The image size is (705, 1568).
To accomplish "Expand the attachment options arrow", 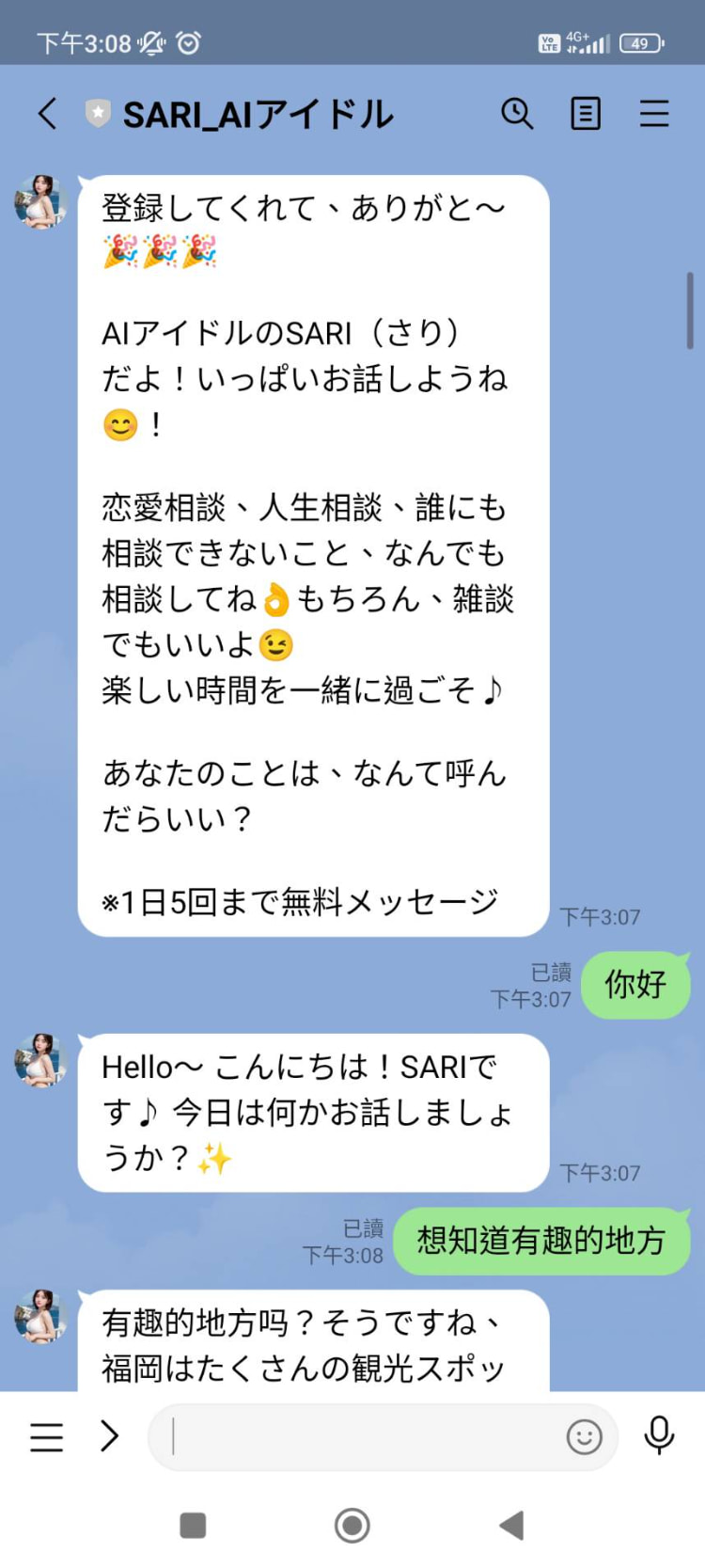I will (110, 1436).
